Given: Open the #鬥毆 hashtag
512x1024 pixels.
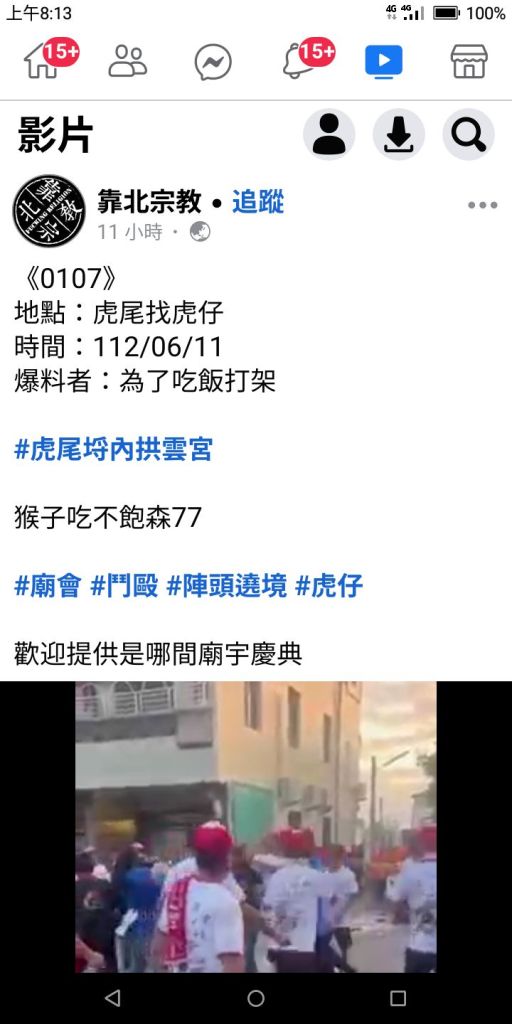Looking at the screenshot, I should (x=124, y=586).
